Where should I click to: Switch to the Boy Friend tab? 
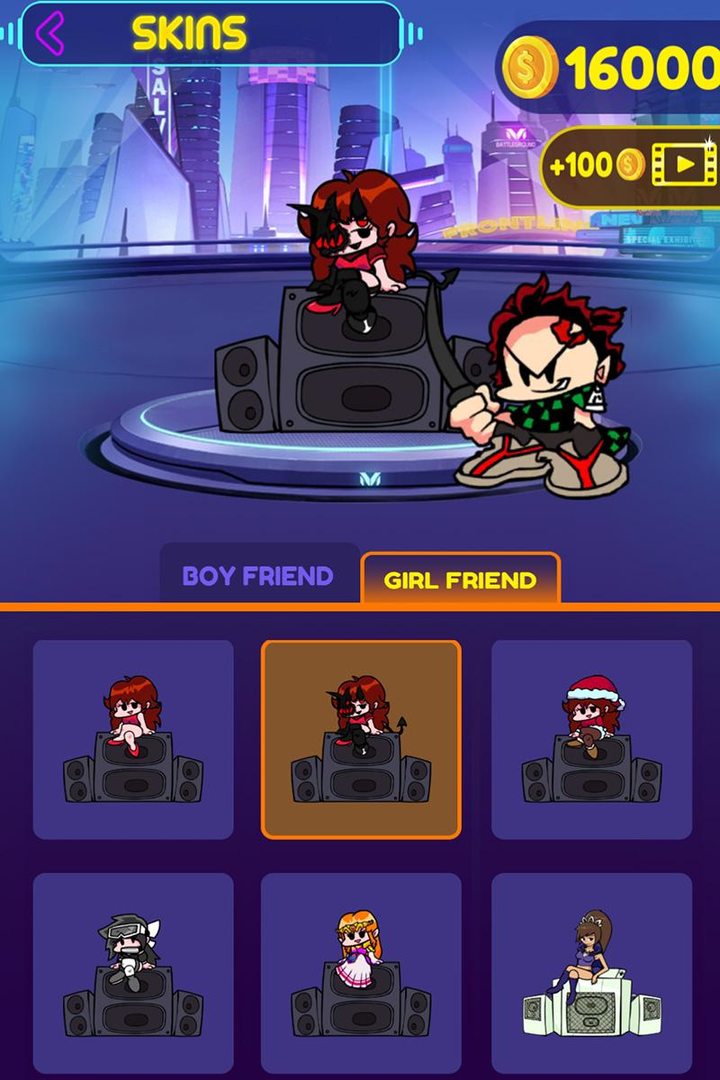(258, 576)
